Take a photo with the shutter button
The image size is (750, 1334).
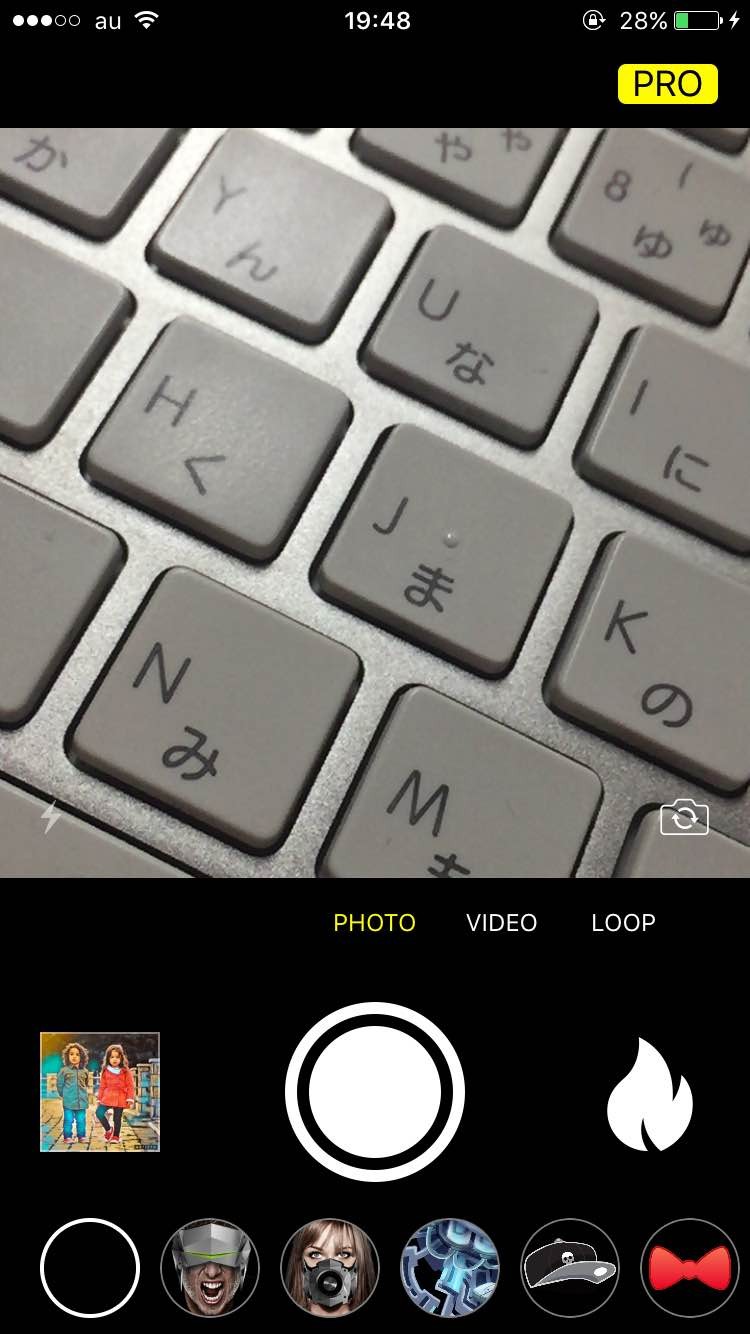coord(375,1092)
